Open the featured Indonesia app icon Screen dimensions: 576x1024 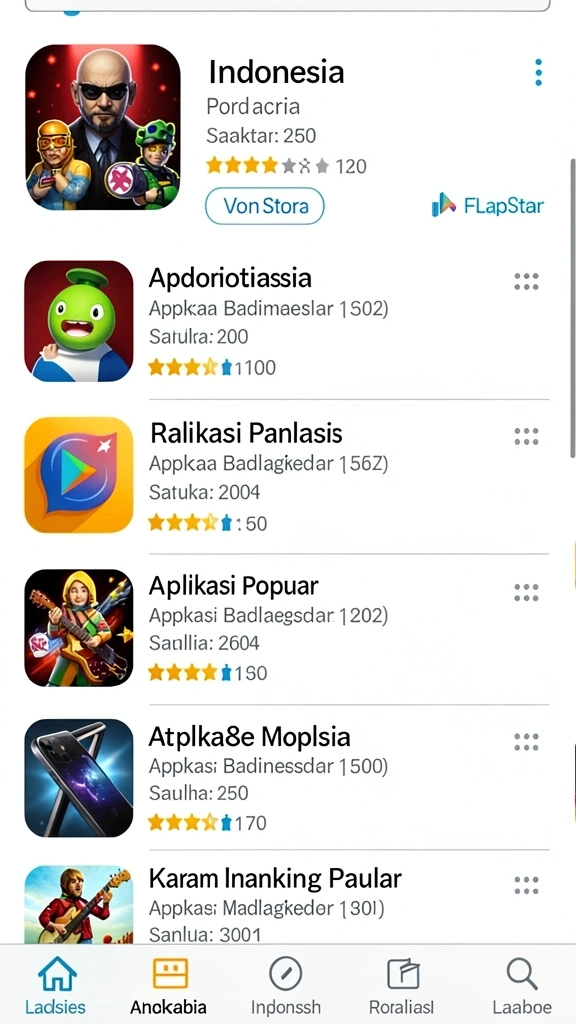click(x=103, y=127)
